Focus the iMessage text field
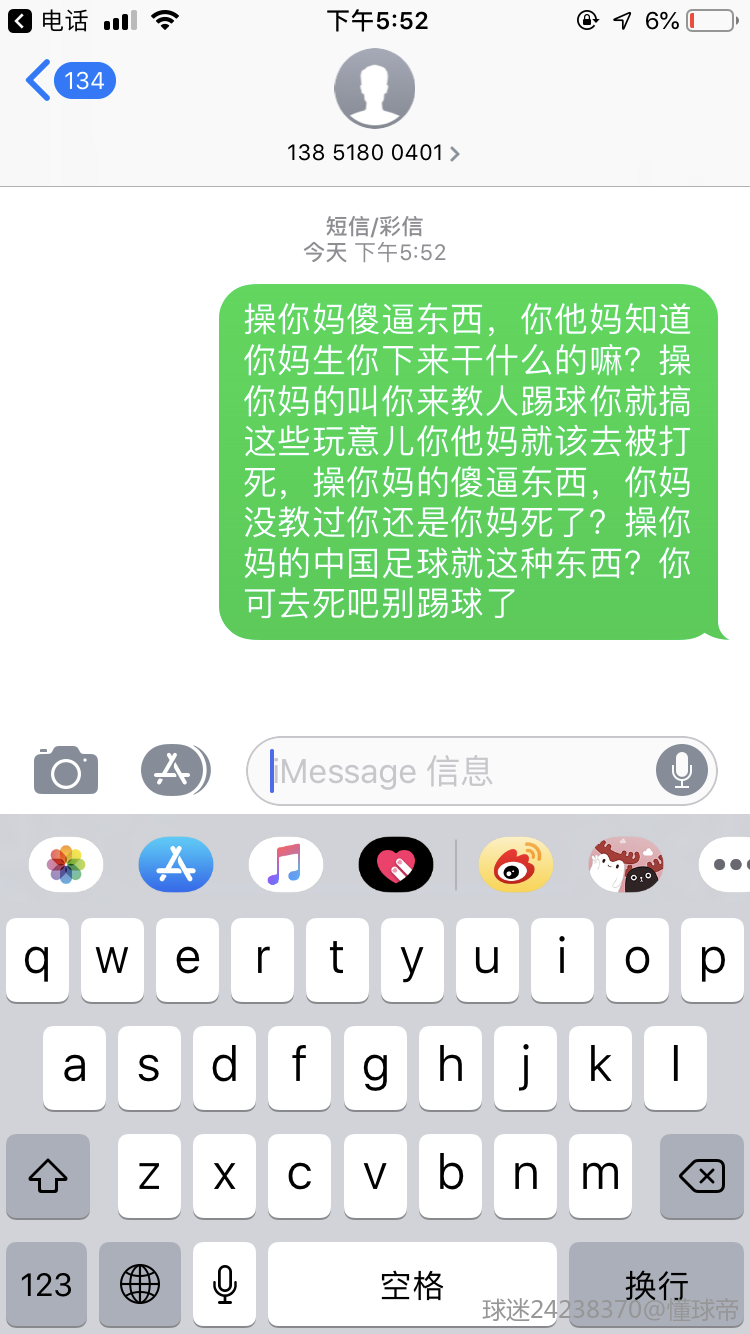 (460, 771)
